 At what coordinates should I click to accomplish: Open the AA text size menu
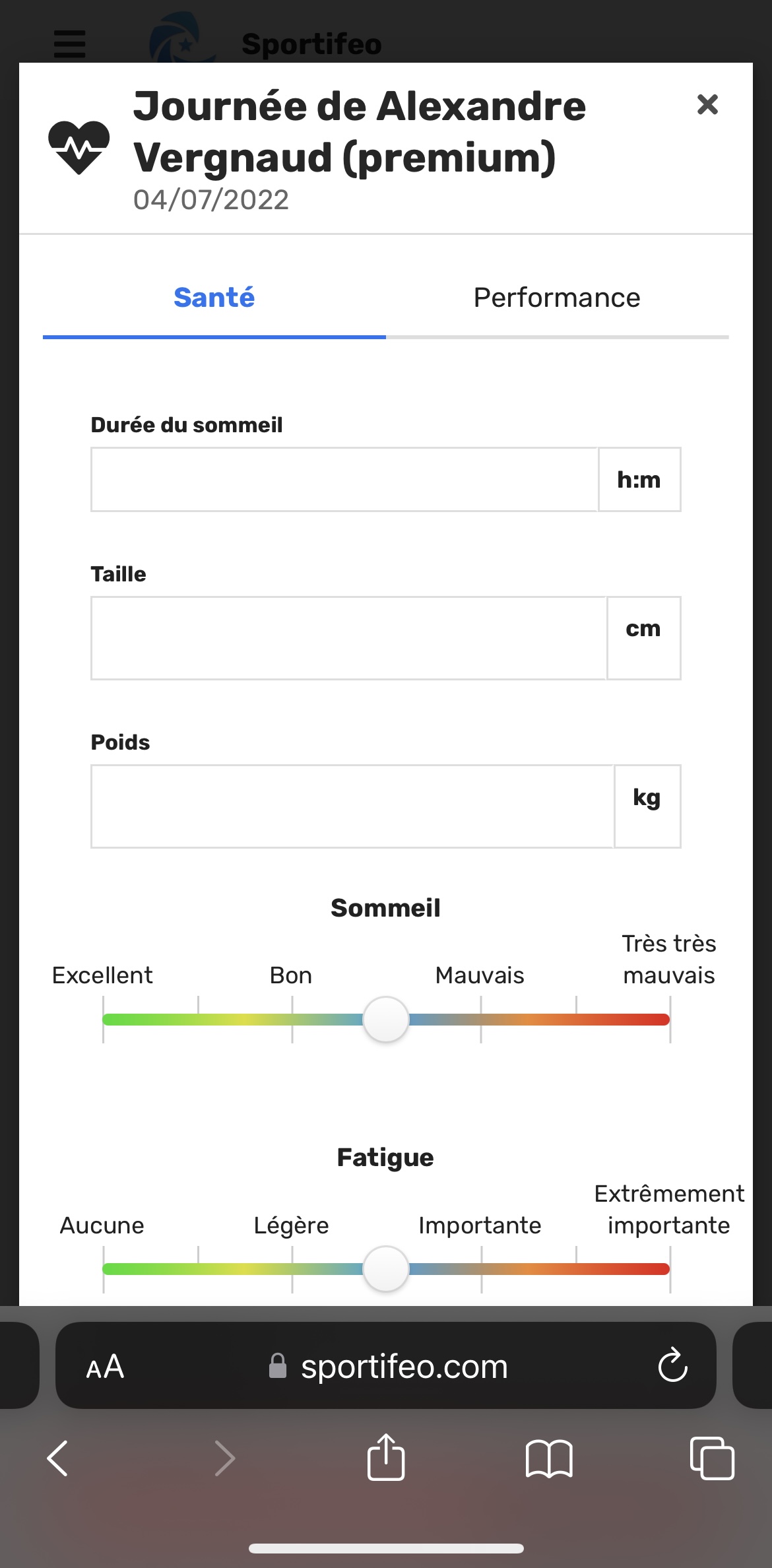(106, 1367)
